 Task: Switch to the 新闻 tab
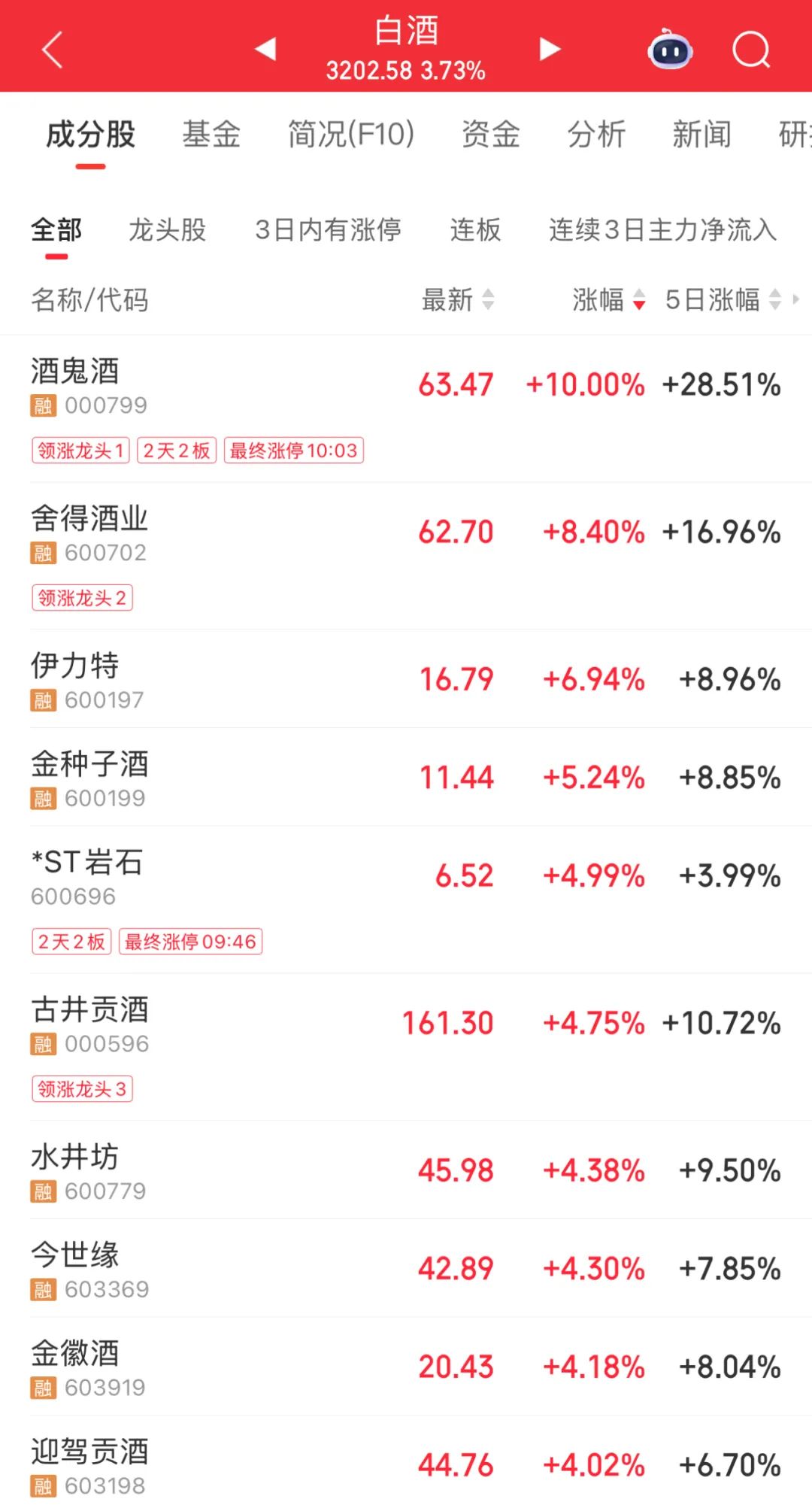coord(701,135)
